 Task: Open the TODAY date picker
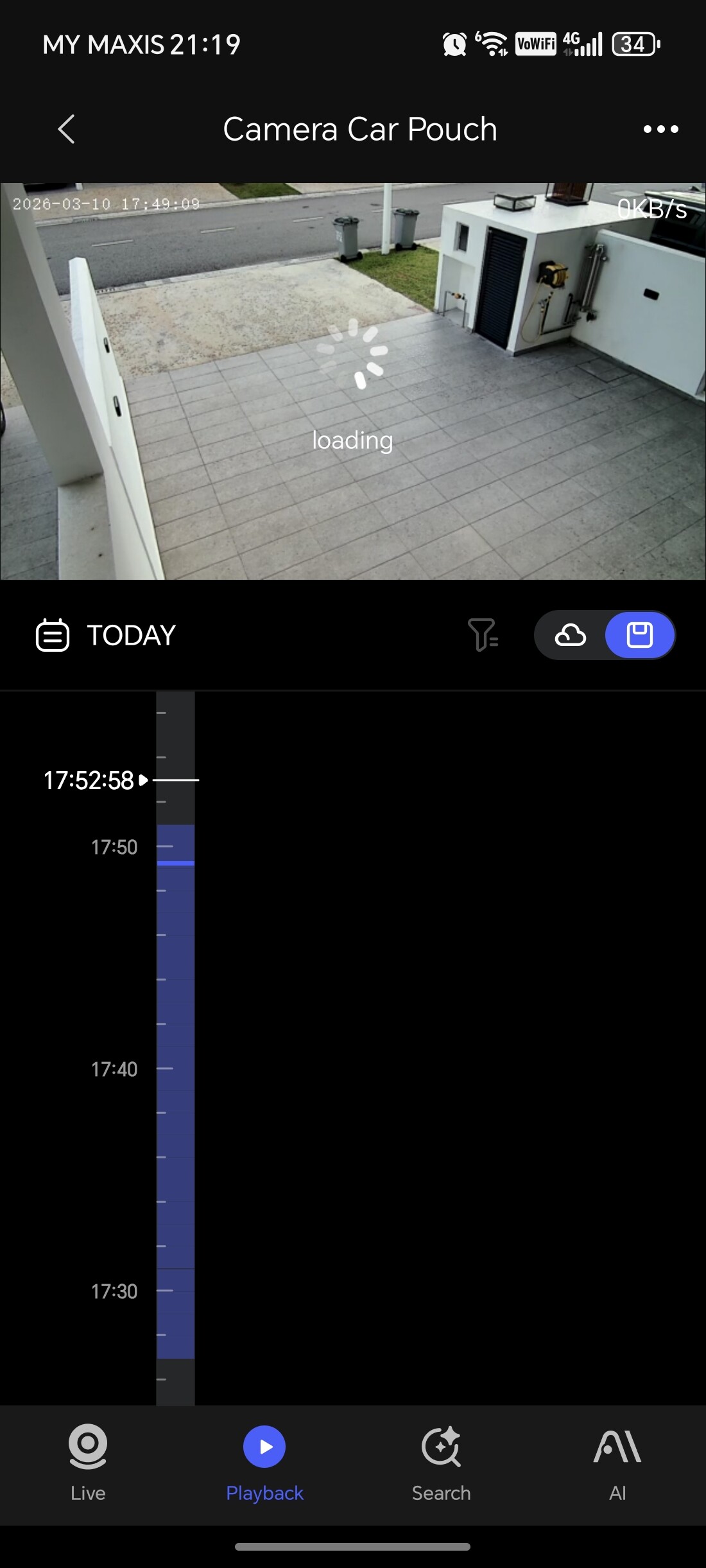[106, 635]
